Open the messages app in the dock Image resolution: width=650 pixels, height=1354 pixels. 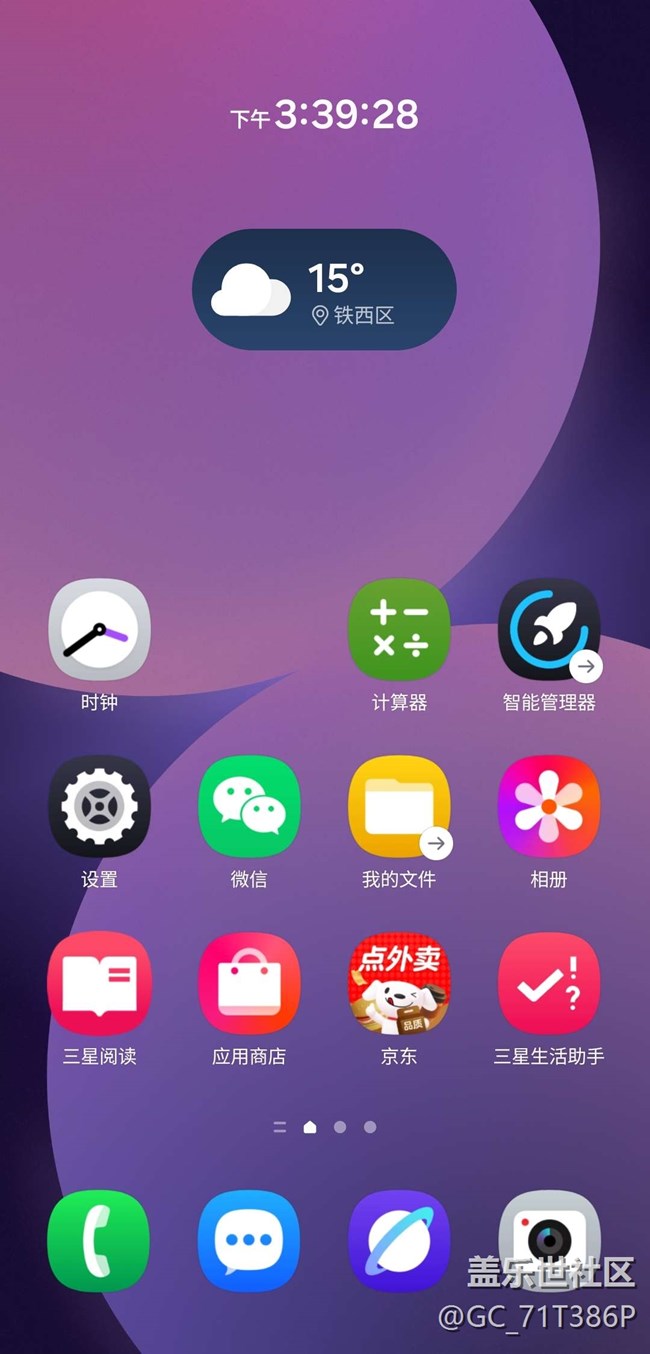[x=249, y=1240]
